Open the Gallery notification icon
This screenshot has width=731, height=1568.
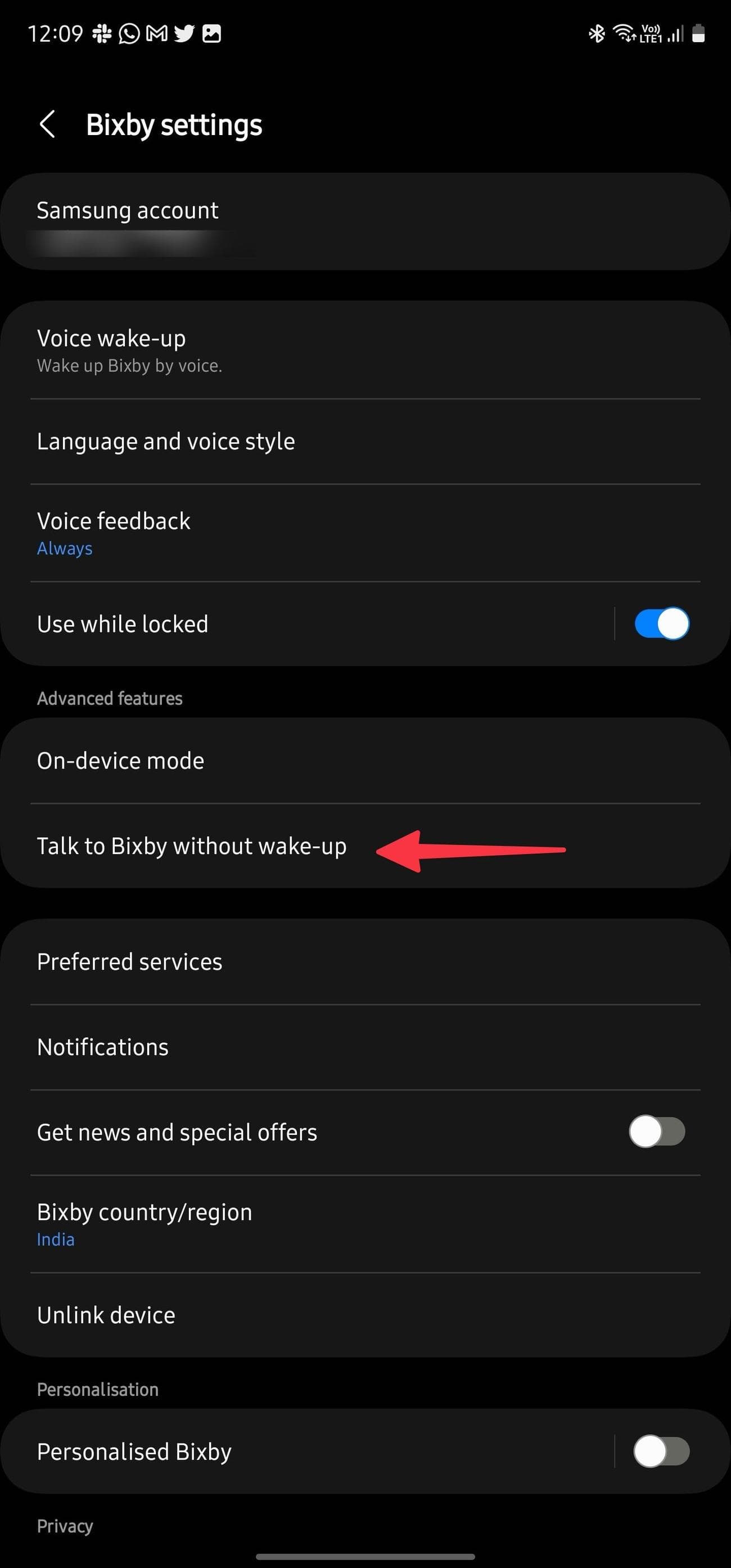coord(211,34)
